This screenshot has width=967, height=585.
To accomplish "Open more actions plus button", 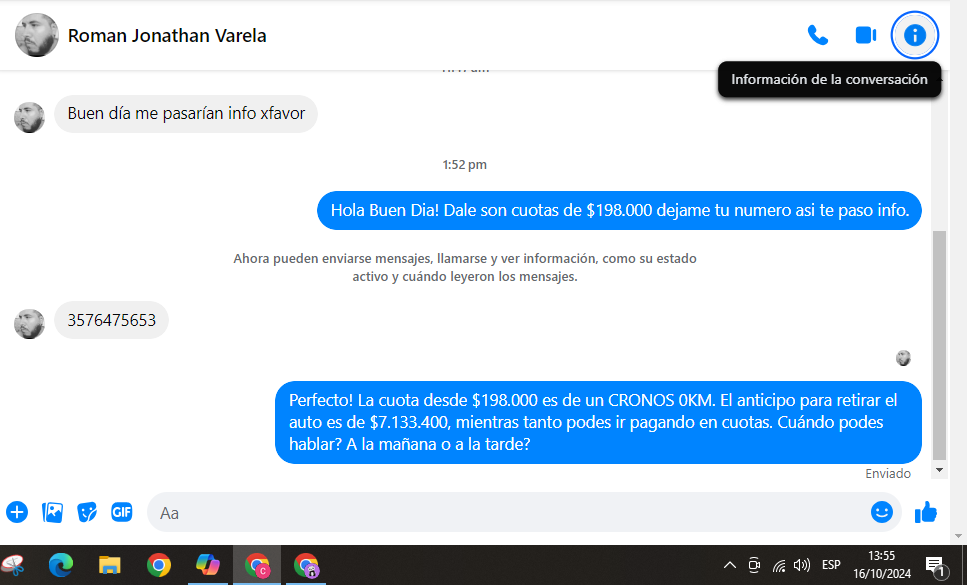I will pos(17,512).
